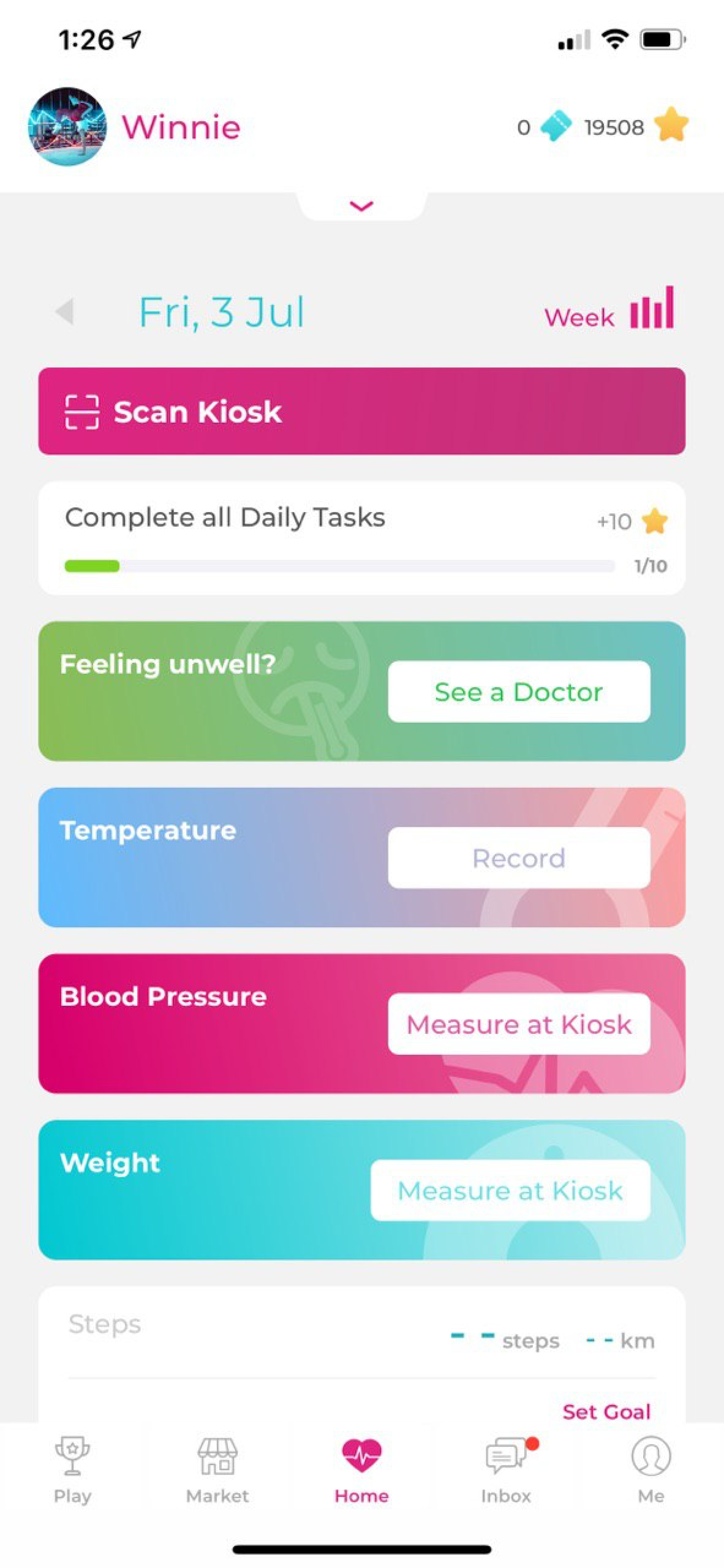
Task: Go to the previous day arrow
Action: coord(65,312)
